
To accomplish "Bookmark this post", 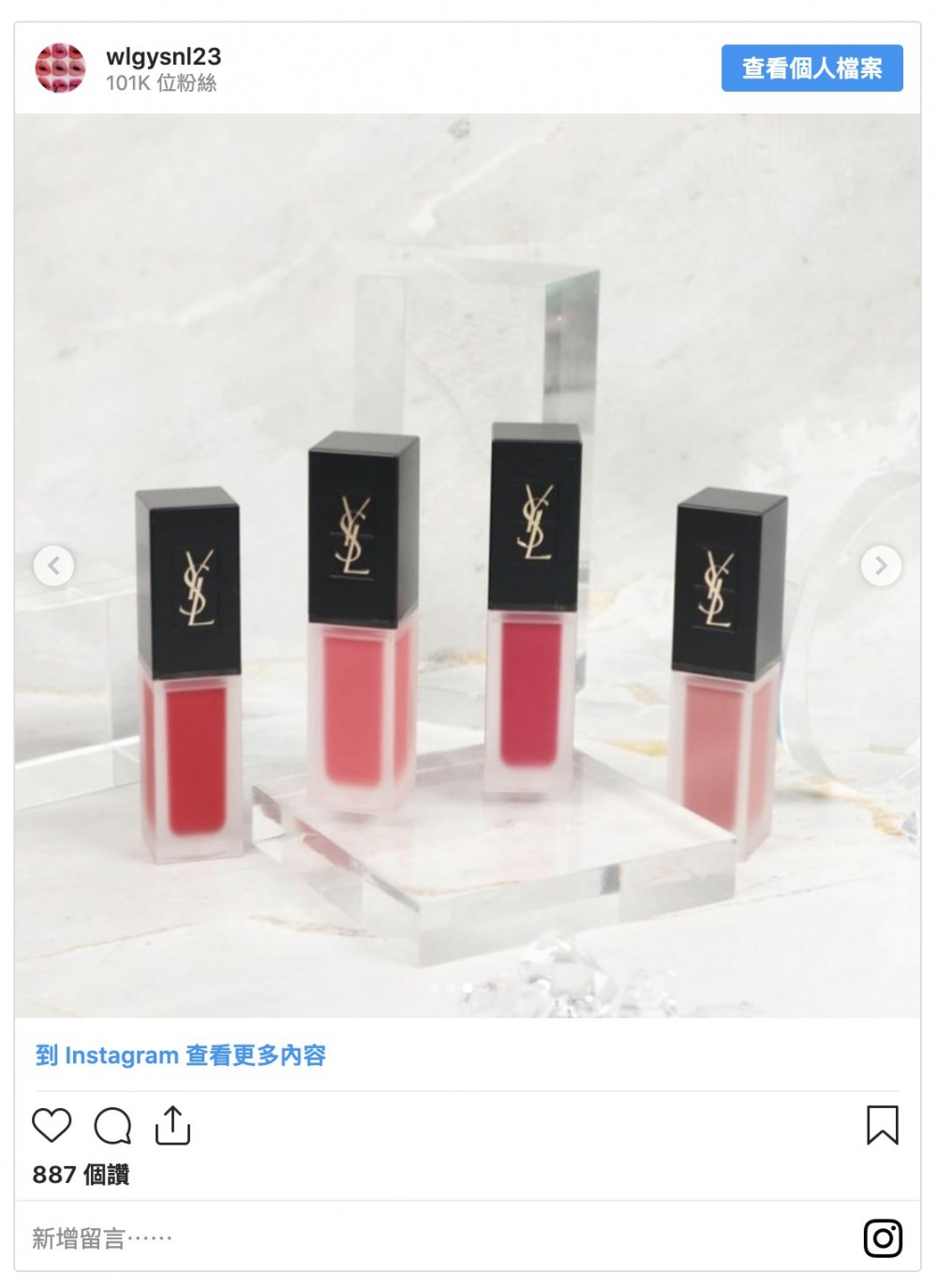I will [x=882, y=1125].
